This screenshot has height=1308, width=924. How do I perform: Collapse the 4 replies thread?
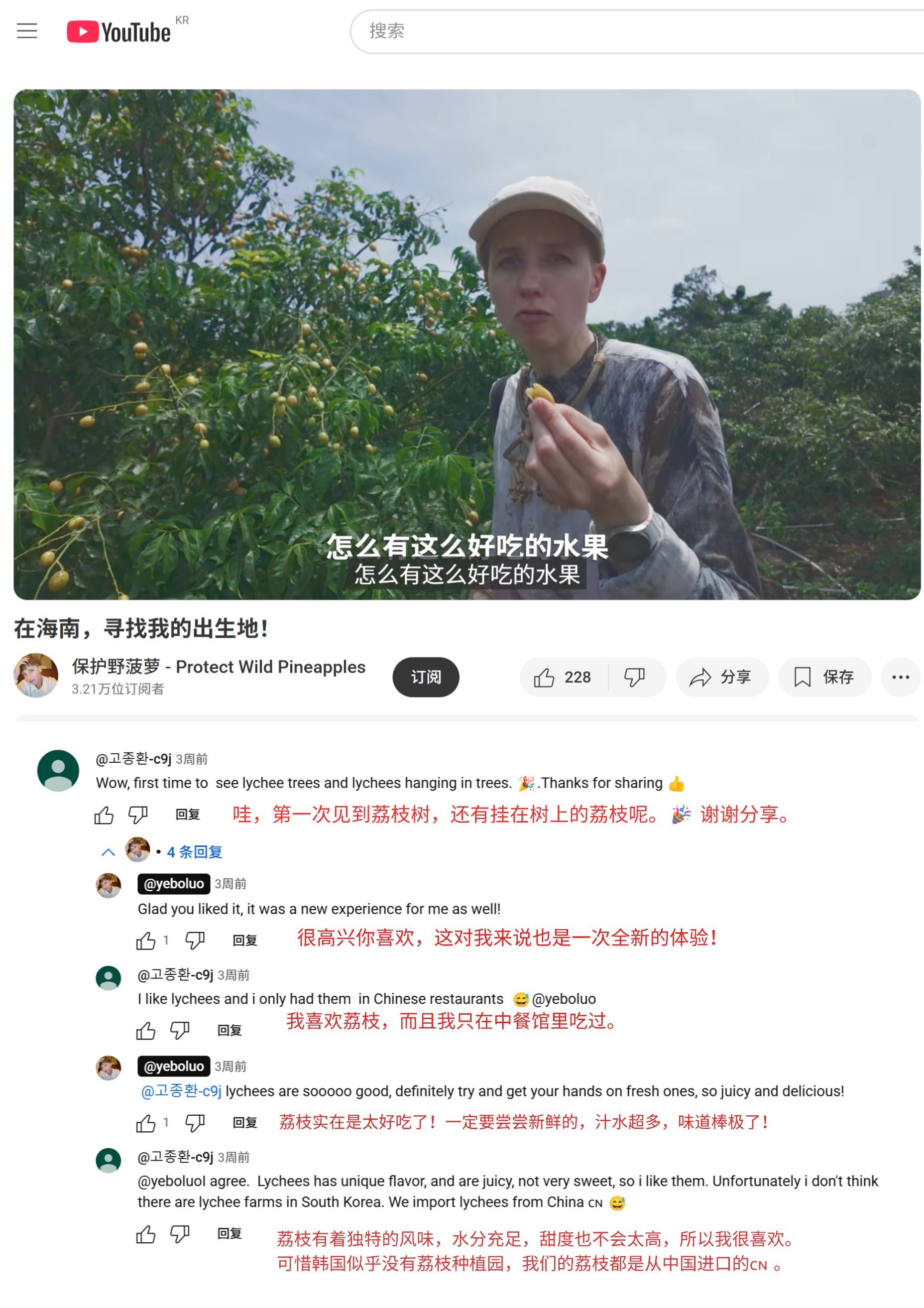click(x=108, y=852)
